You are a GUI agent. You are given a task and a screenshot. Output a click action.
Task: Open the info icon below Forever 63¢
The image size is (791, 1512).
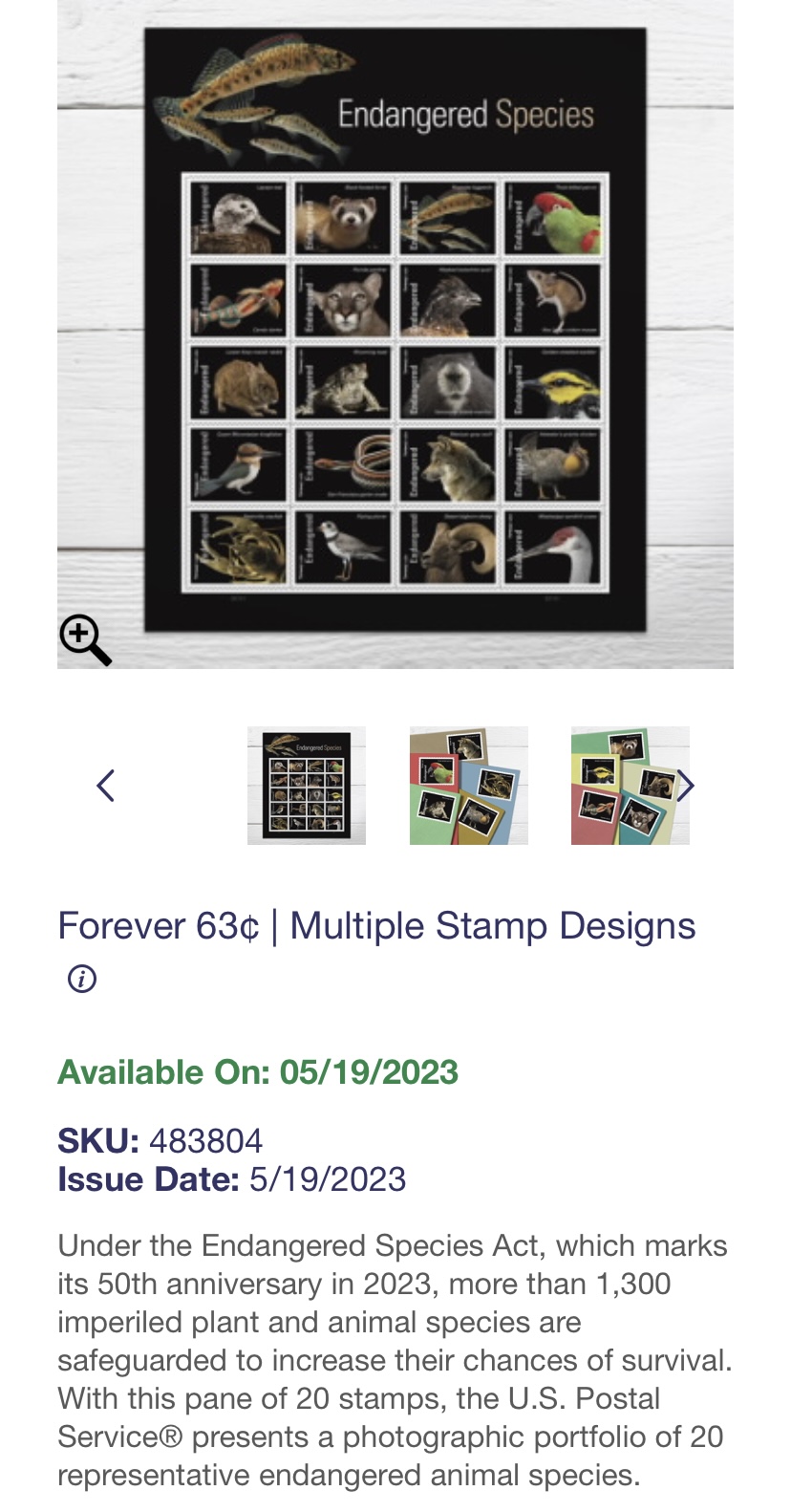[x=82, y=979]
